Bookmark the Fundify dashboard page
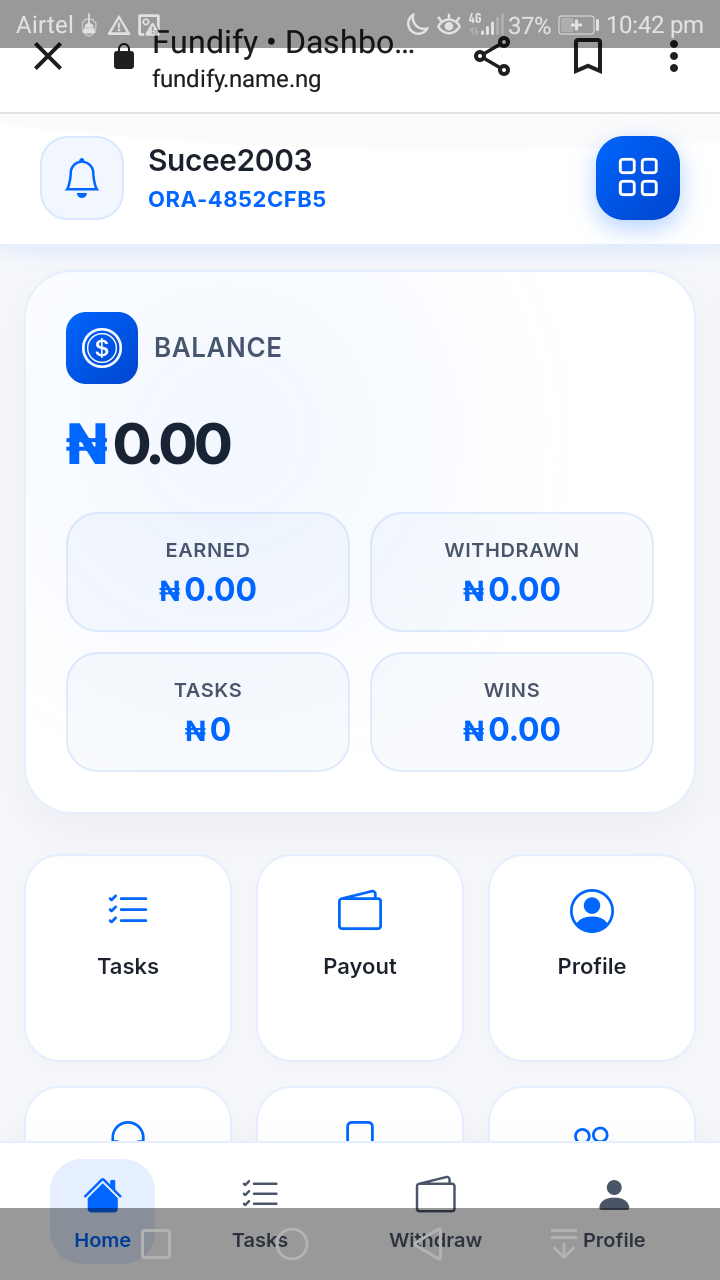720x1280 pixels. tap(588, 57)
